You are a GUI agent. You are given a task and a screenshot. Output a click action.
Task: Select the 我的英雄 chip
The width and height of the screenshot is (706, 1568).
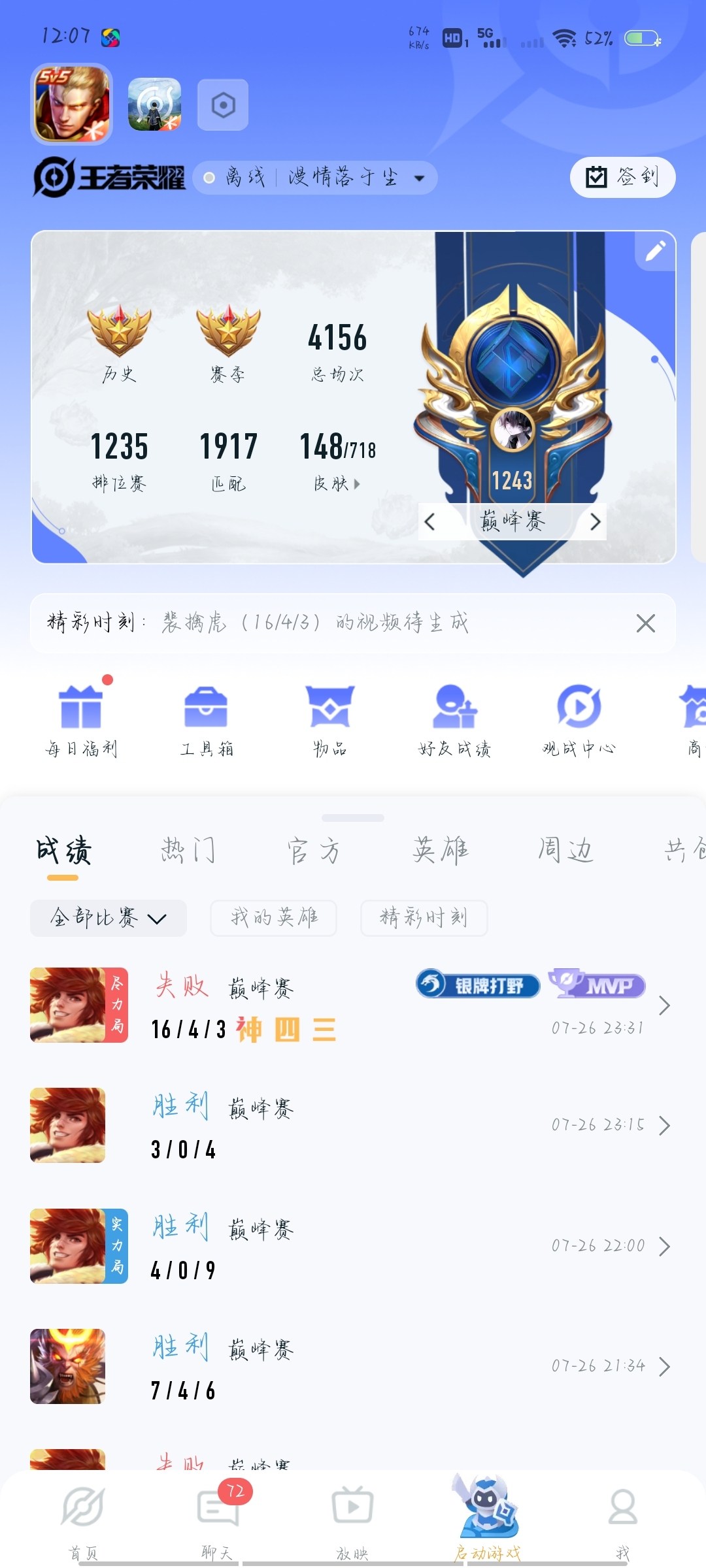pos(273,918)
